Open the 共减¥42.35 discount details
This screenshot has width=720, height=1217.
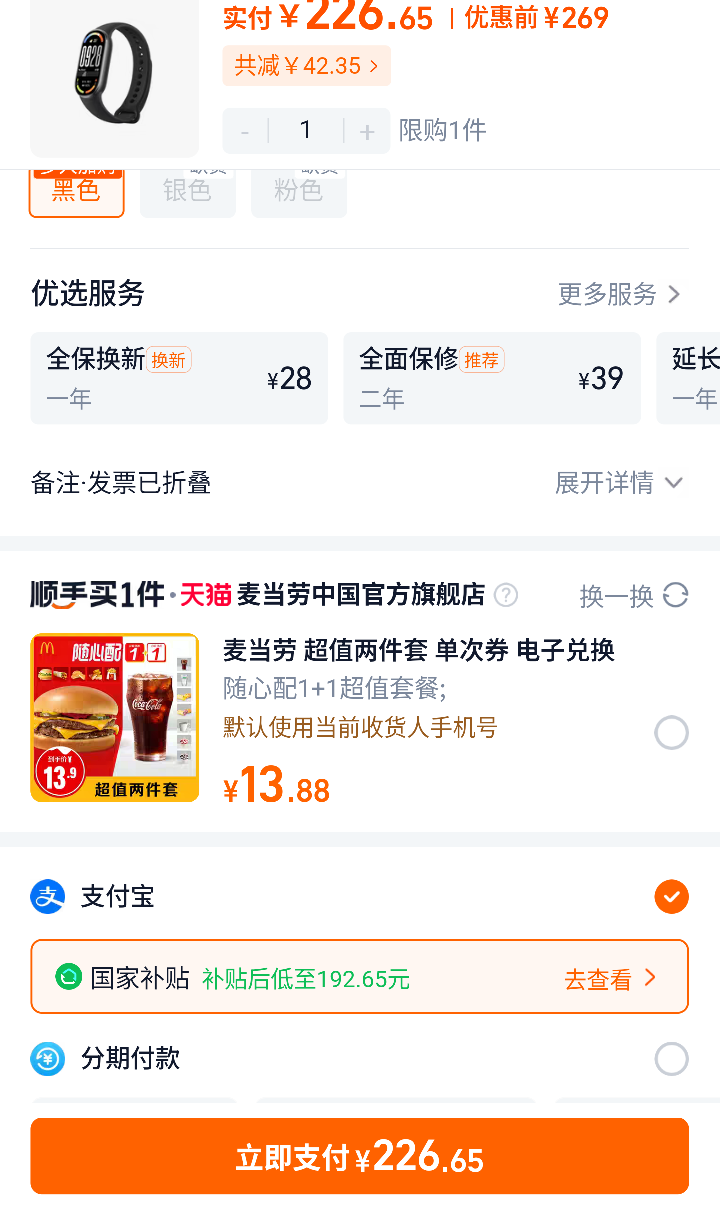pos(306,66)
